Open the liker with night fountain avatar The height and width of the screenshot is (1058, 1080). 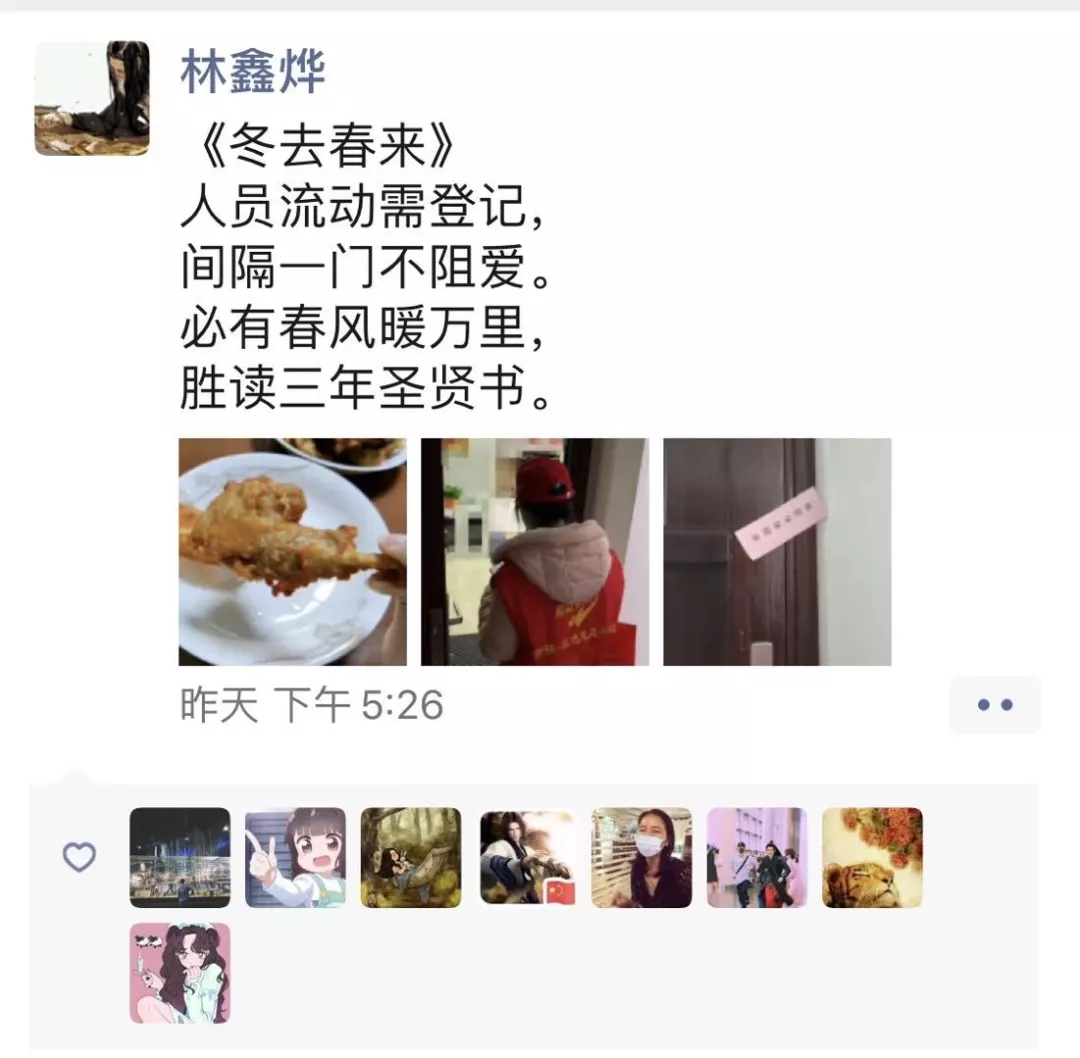(180, 858)
